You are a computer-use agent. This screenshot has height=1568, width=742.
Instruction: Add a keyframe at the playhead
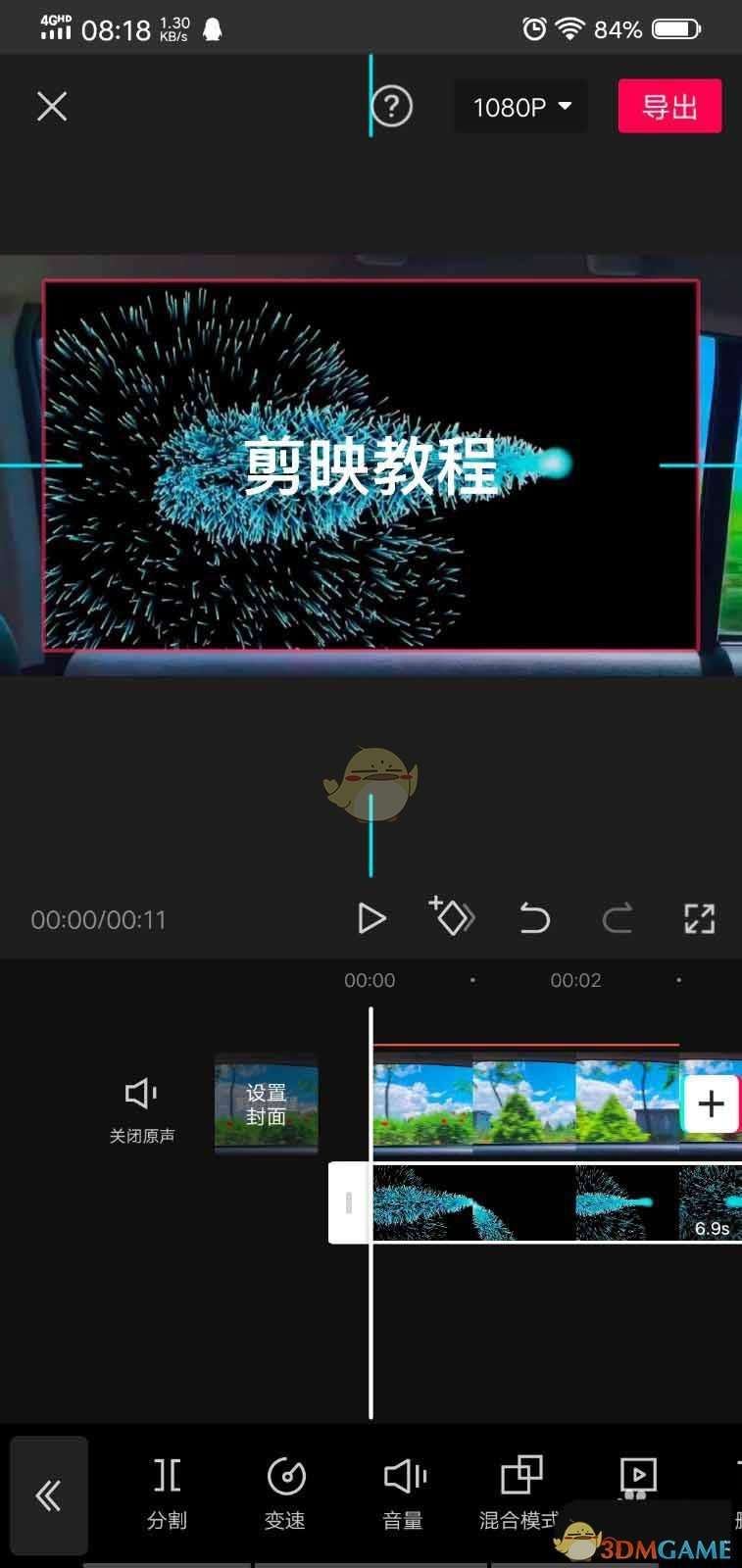pos(452,917)
